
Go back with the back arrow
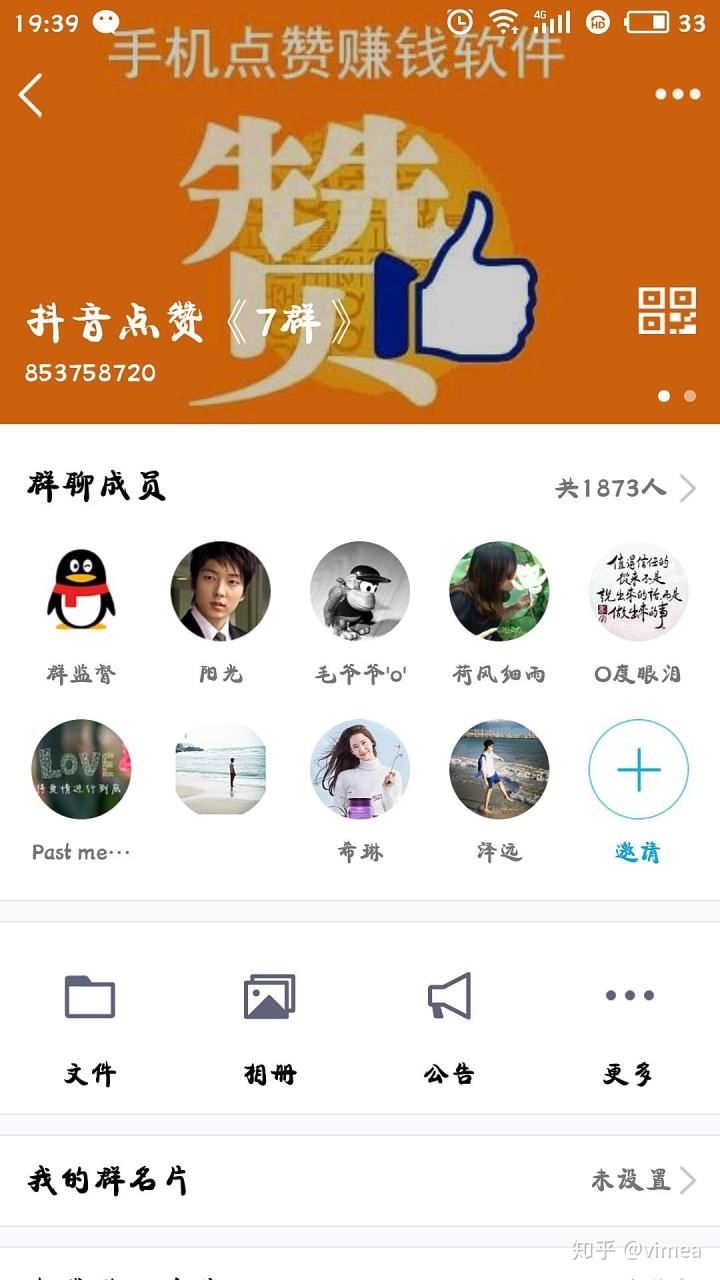tap(32, 96)
